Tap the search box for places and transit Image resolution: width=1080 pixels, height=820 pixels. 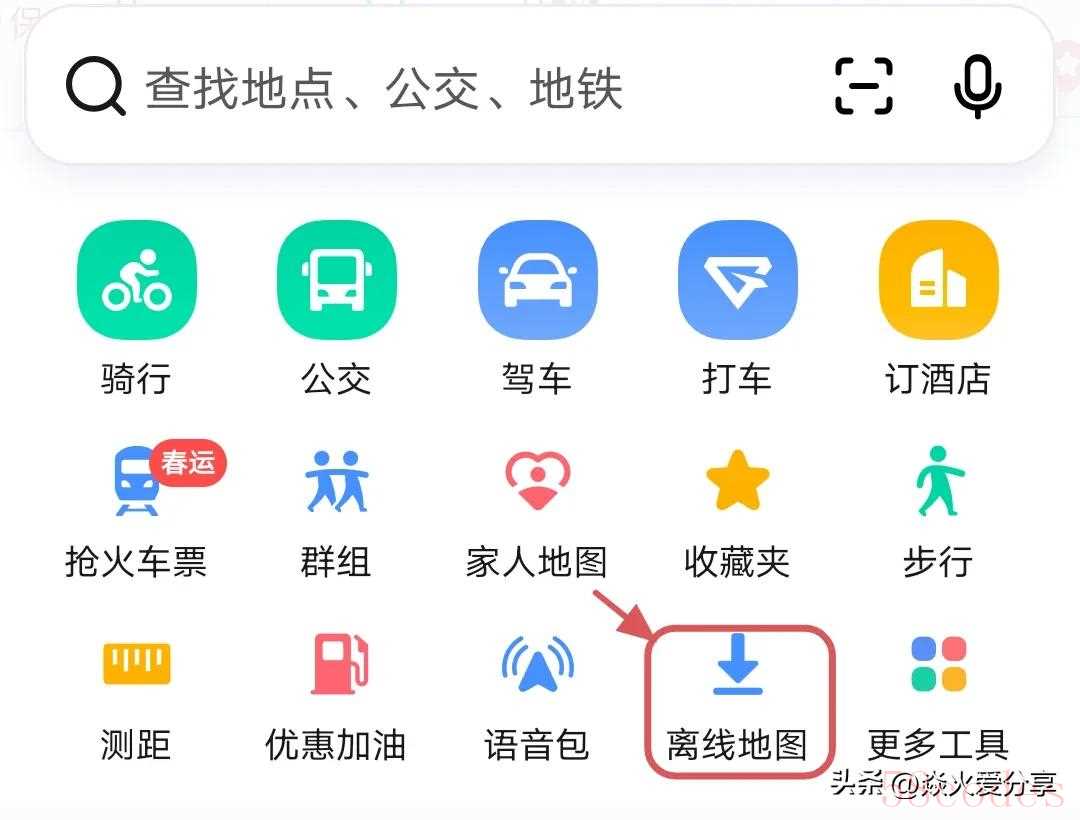[x=420, y=88]
